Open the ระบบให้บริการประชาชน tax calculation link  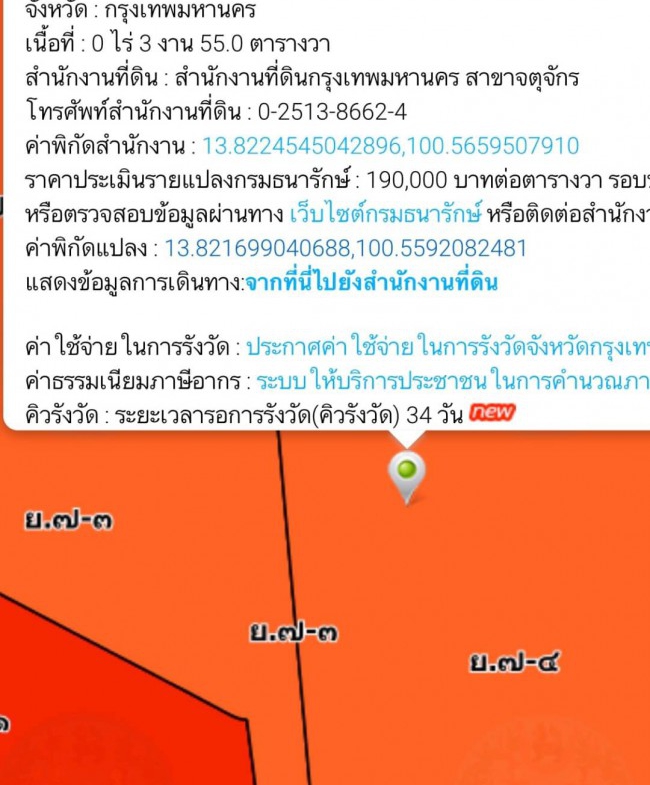pyautogui.click(x=452, y=381)
